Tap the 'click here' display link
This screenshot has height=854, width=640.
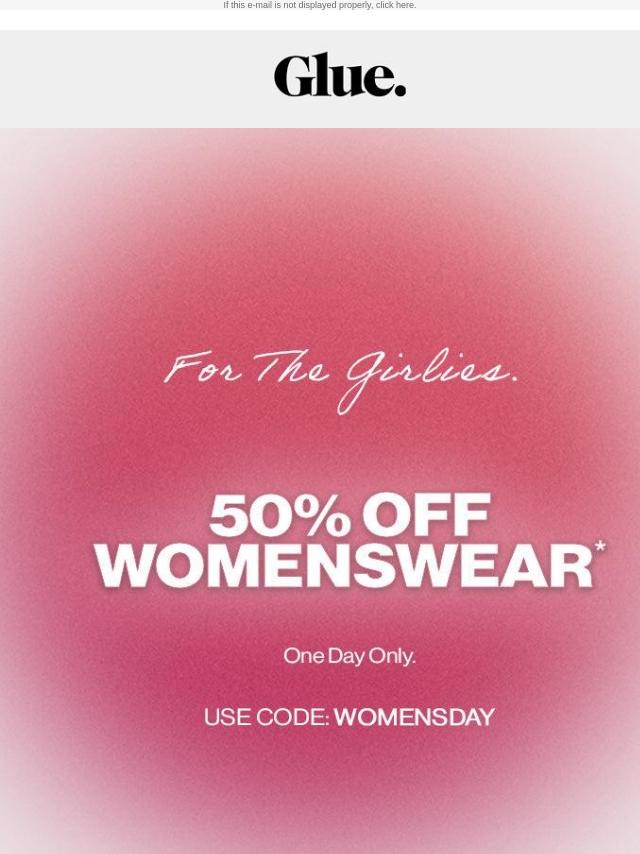point(395,5)
